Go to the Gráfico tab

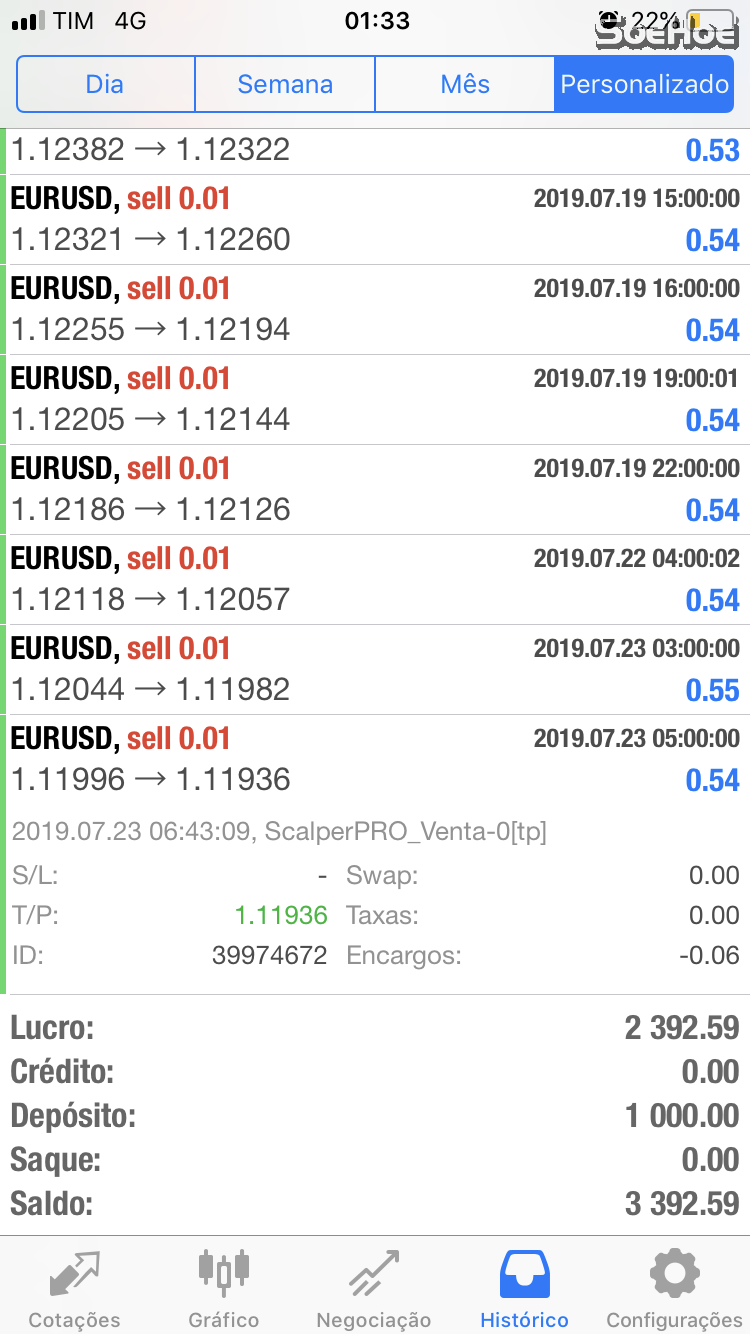224,1288
